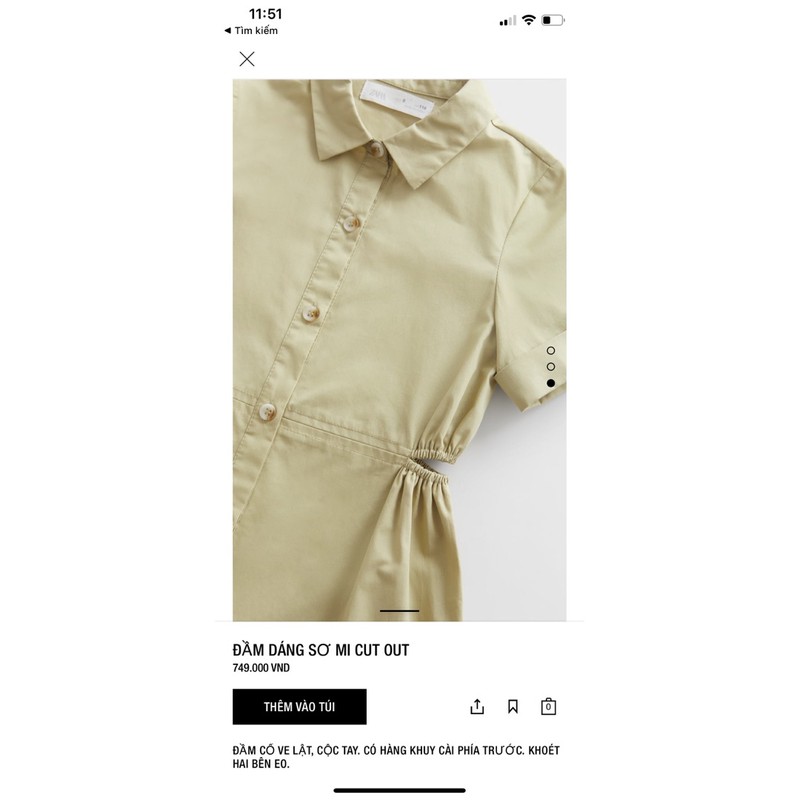Tap THÊM VÀO TÚI to add dress
Viewport: 800px width, 800px height.
pyautogui.click(x=299, y=706)
